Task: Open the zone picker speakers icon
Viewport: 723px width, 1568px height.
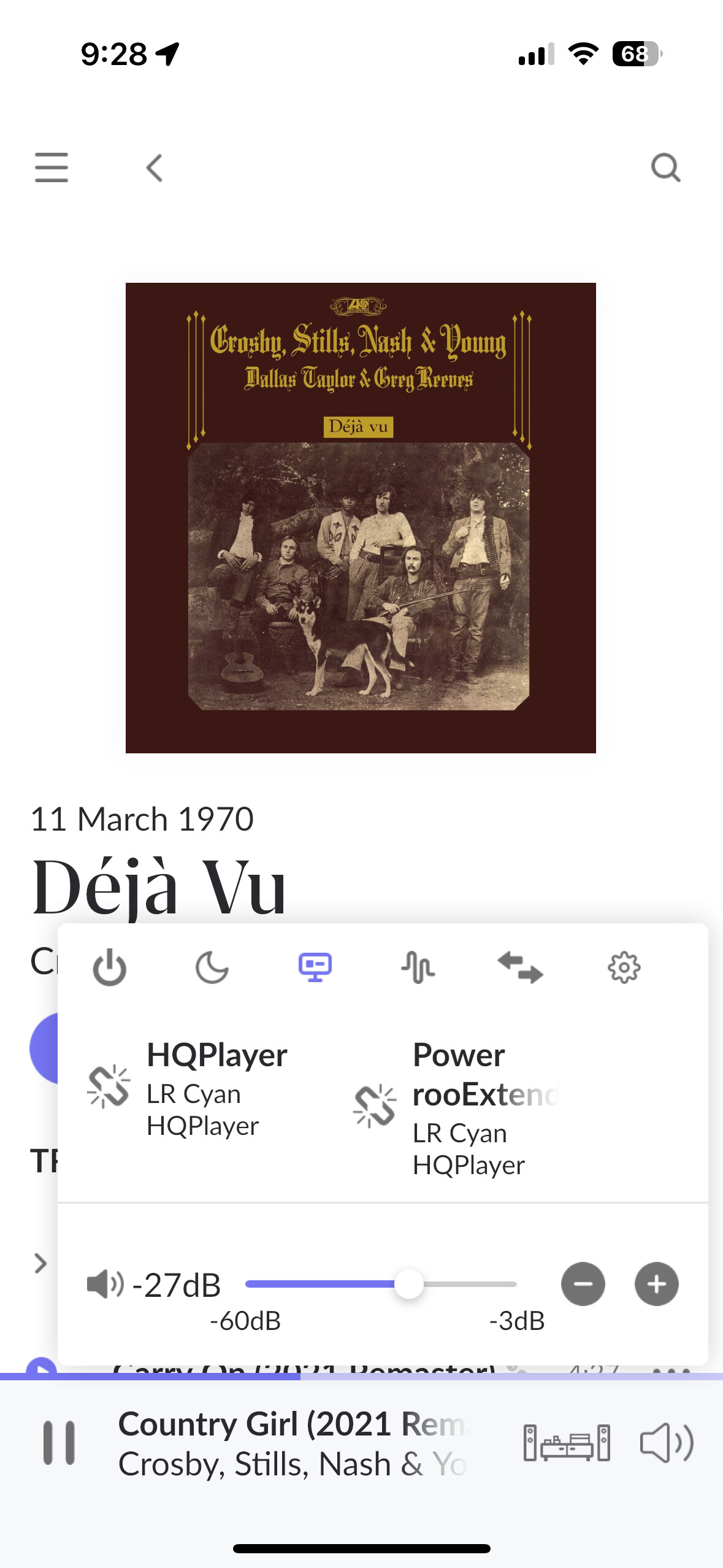Action: click(567, 1443)
